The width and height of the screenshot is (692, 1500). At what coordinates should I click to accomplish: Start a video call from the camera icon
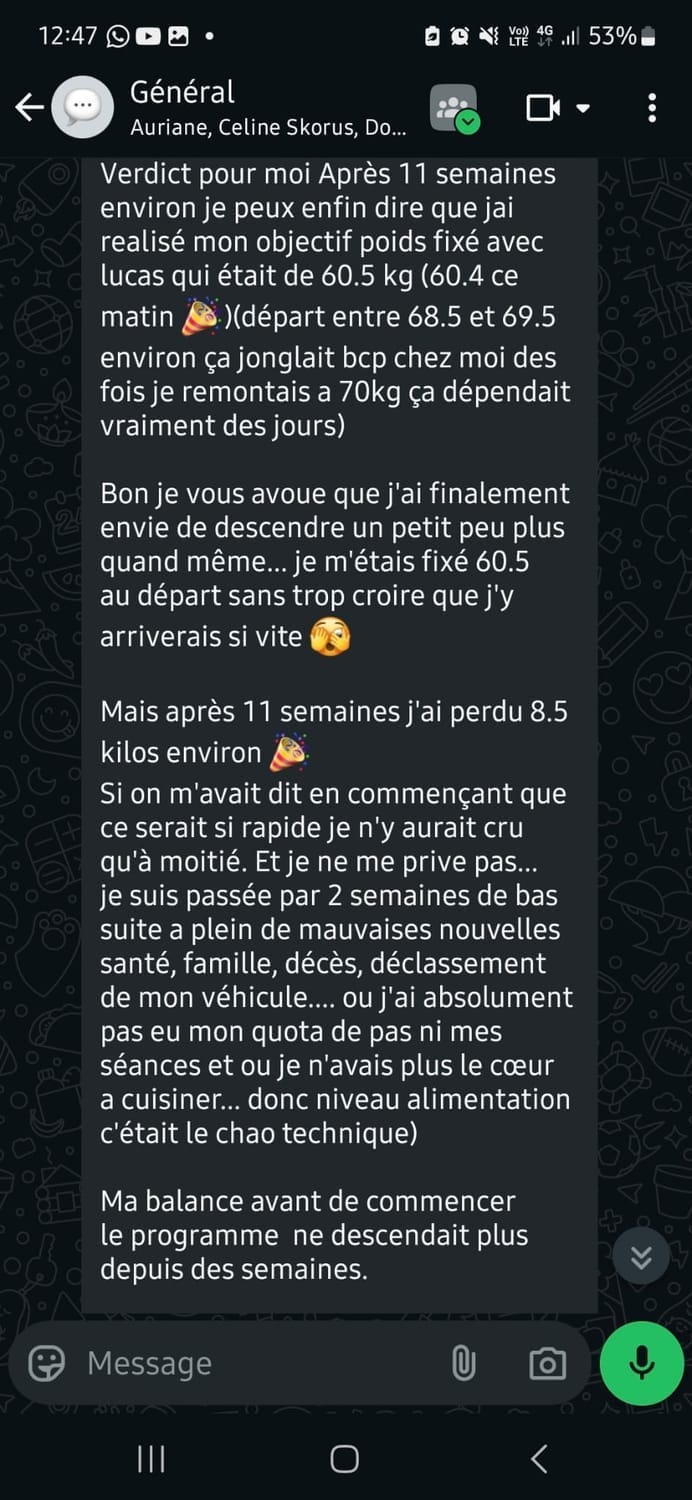557,107
